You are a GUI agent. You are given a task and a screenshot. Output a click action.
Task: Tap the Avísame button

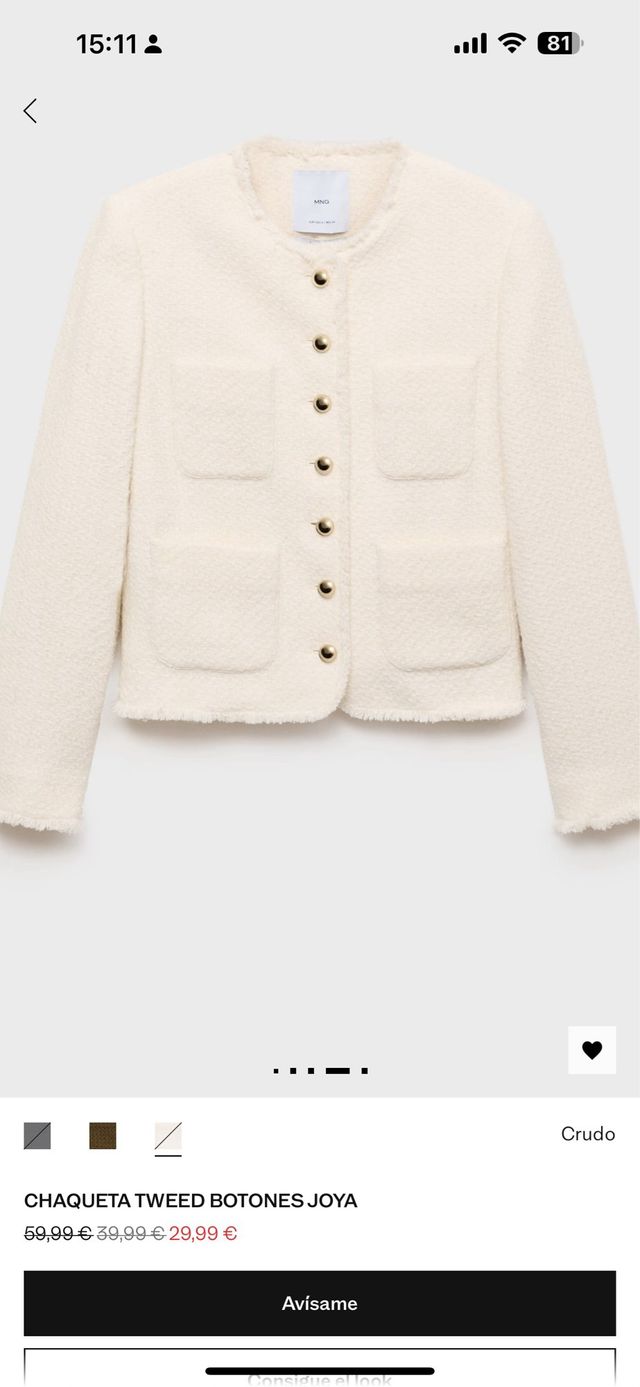coord(320,1303)
